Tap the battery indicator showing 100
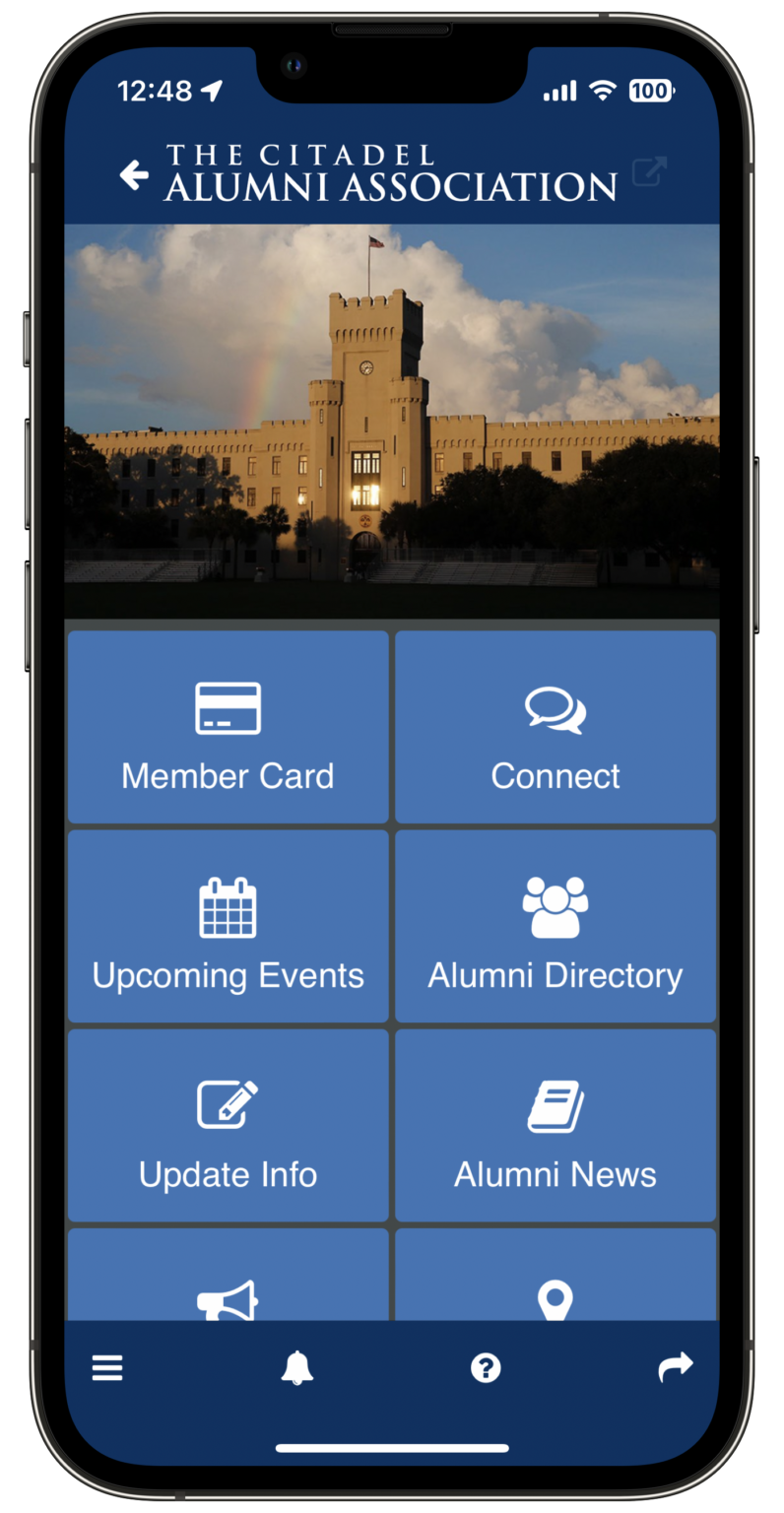The image size is (784, 1513). pyautogui.click(x=650, y=90)
